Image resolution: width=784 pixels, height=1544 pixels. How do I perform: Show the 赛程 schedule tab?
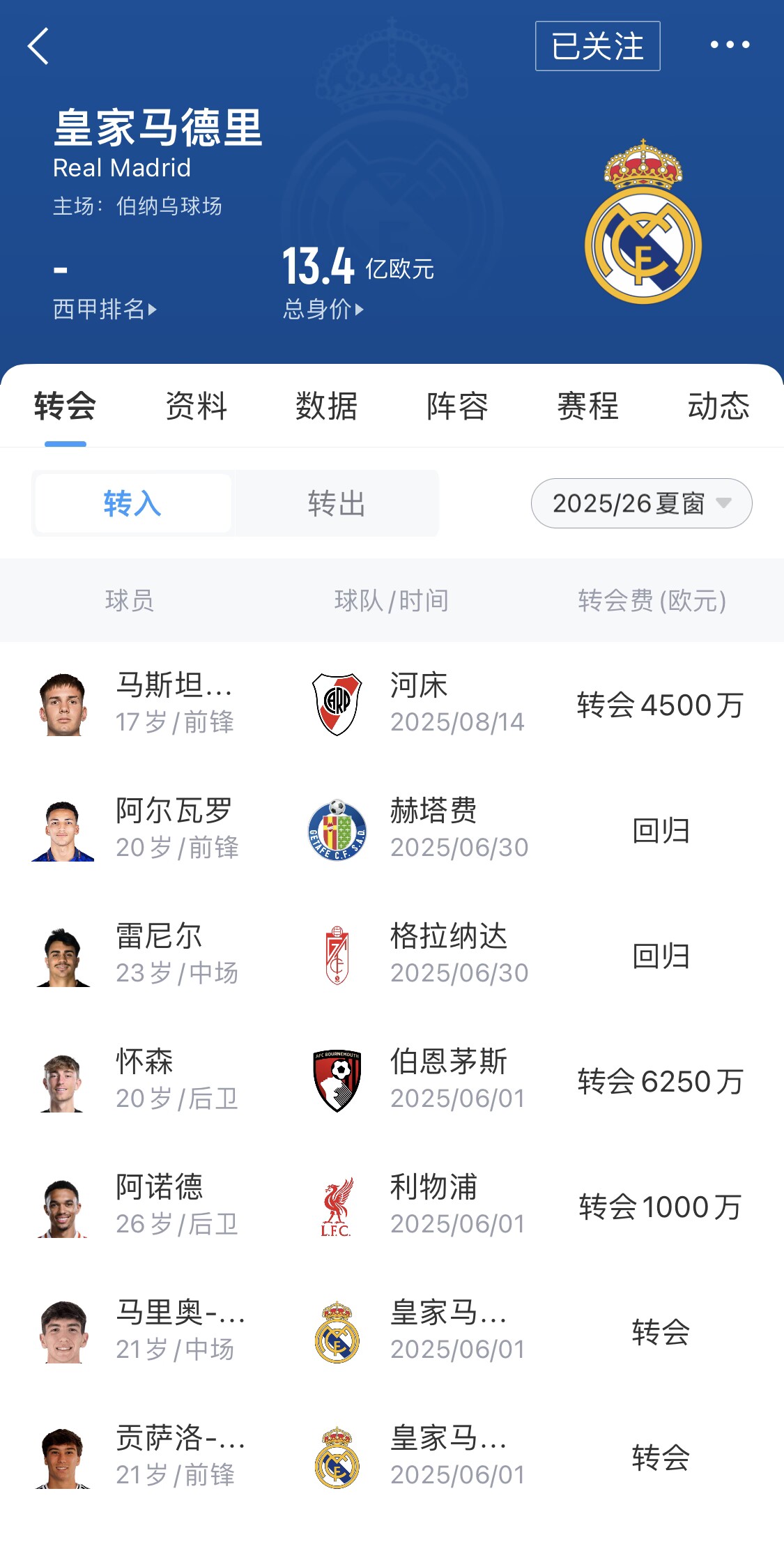tap(587, 406)
